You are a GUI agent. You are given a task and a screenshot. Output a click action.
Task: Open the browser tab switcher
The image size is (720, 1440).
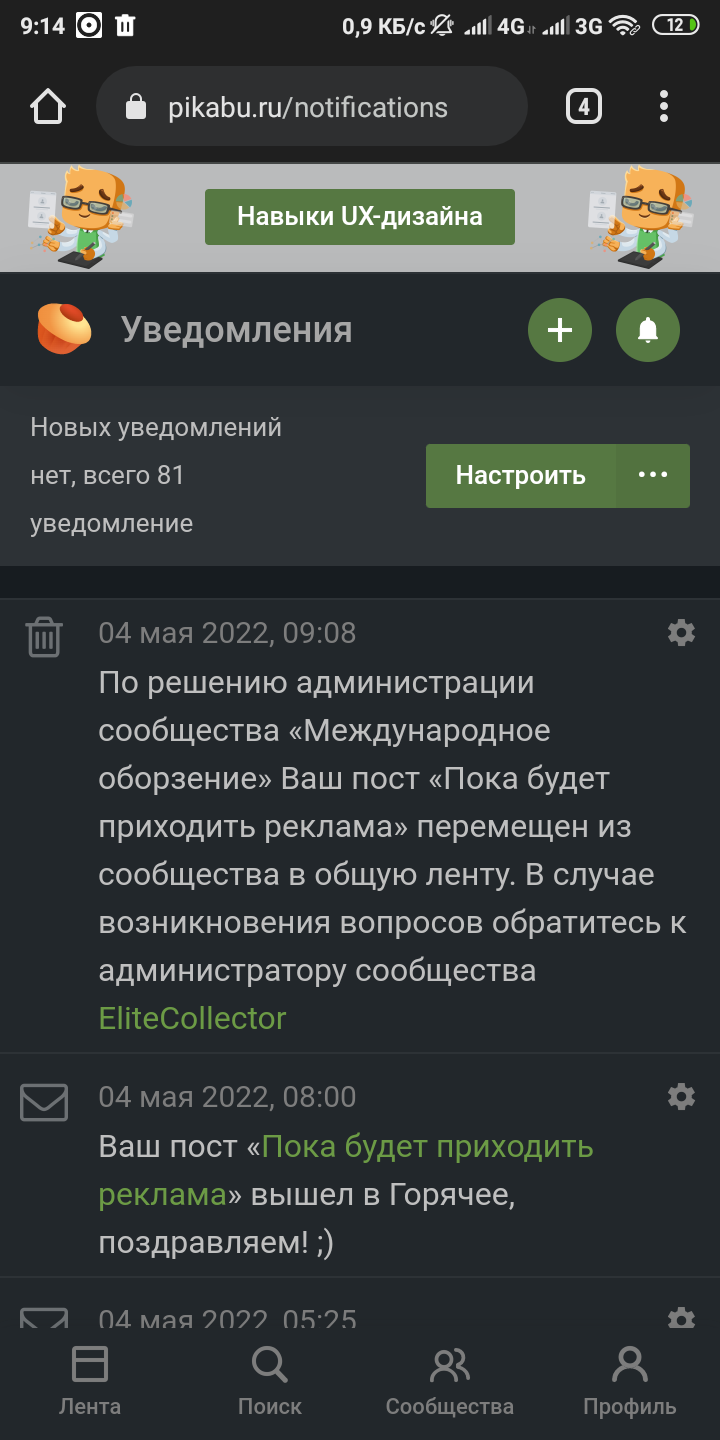[584, 107]
